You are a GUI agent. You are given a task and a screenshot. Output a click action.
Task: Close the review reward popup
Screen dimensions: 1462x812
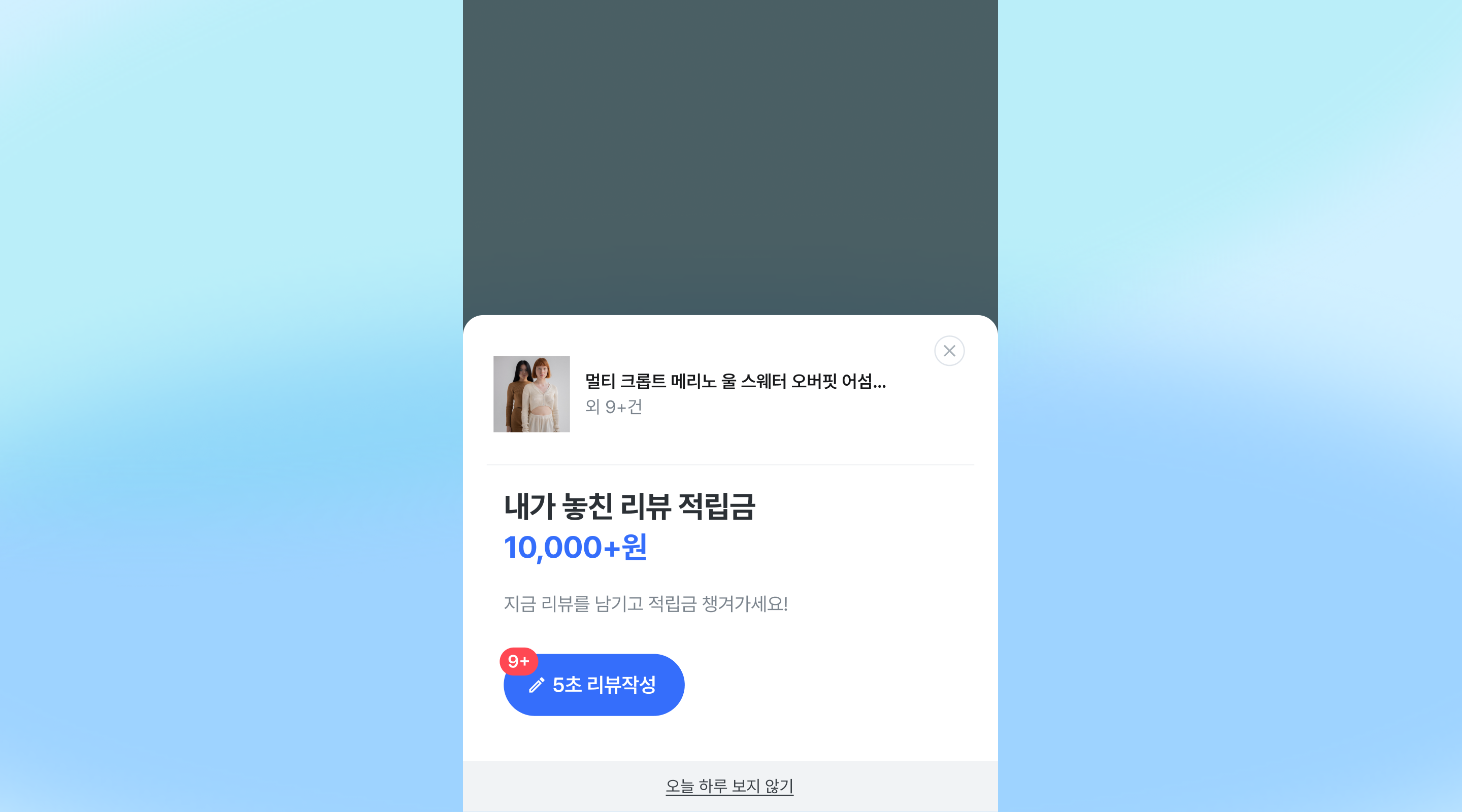pos(949,351)
